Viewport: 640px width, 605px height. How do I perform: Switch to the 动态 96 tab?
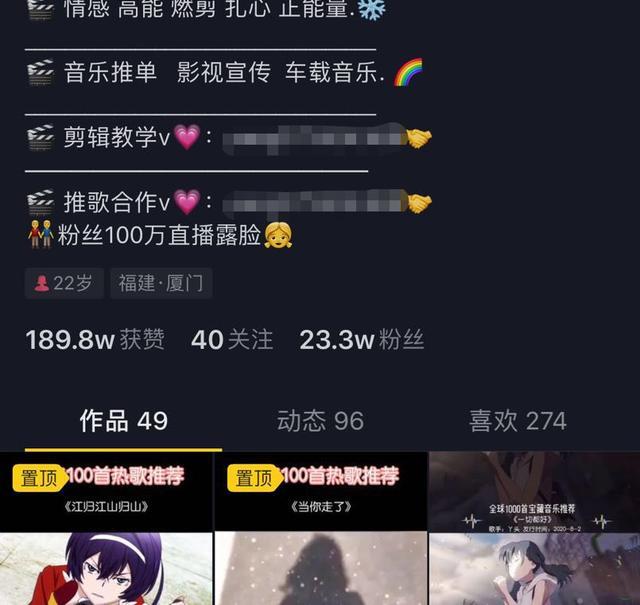[320, 421]
